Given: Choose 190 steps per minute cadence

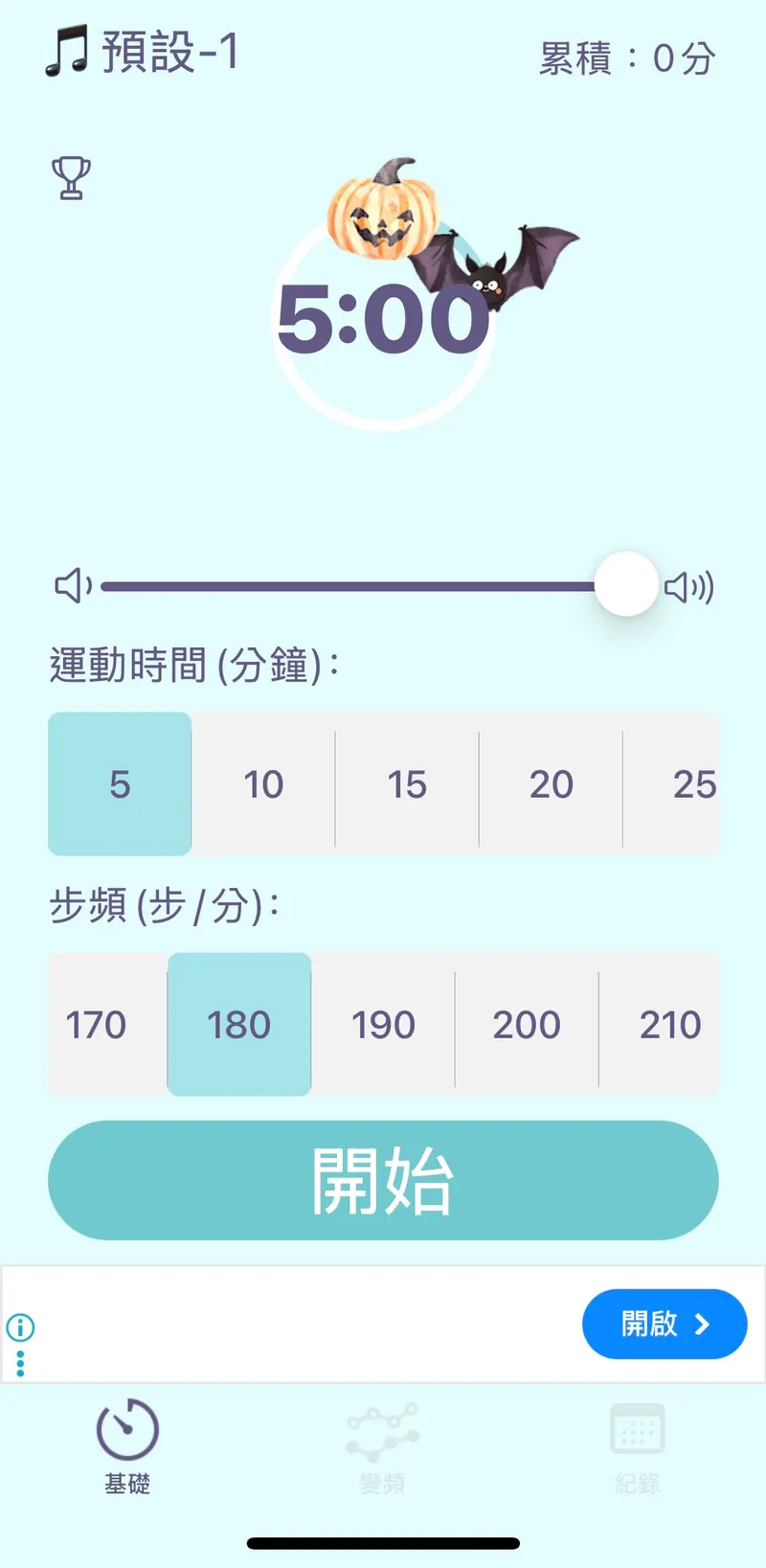Looking at the screenshot, I should point(383,1025).
